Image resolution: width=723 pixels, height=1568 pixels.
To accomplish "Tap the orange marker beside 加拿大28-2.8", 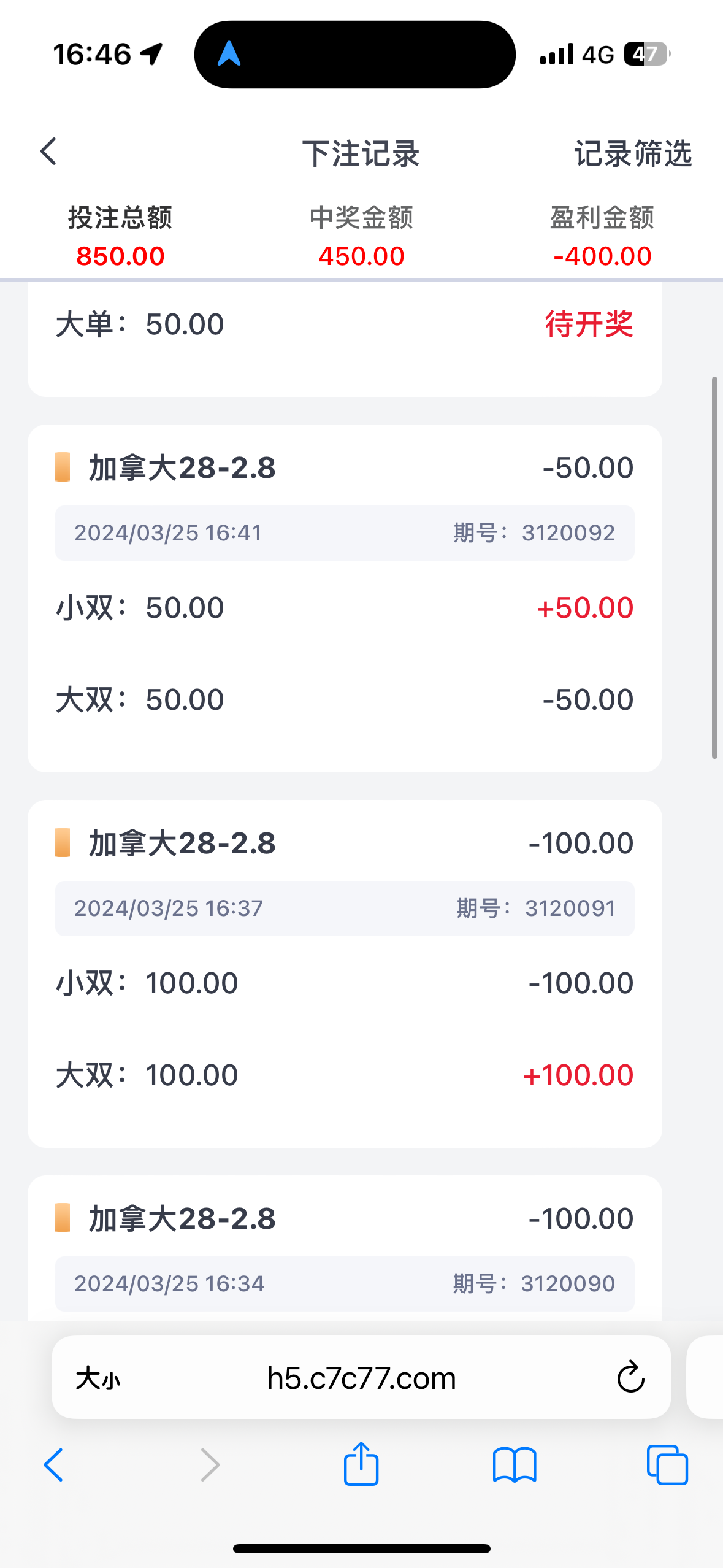I will tap(63, 467).
